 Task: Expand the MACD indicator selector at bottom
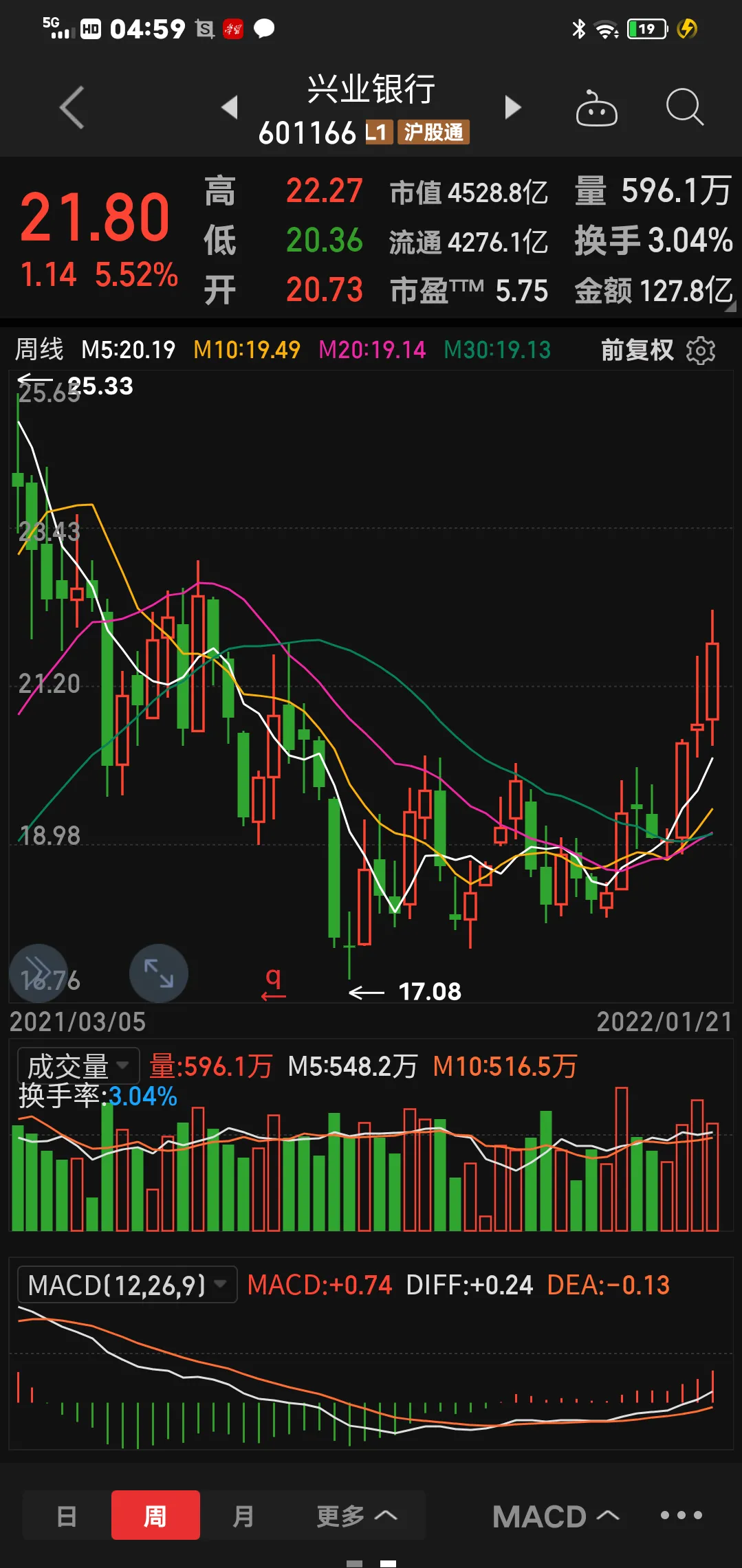point(556,1516)
